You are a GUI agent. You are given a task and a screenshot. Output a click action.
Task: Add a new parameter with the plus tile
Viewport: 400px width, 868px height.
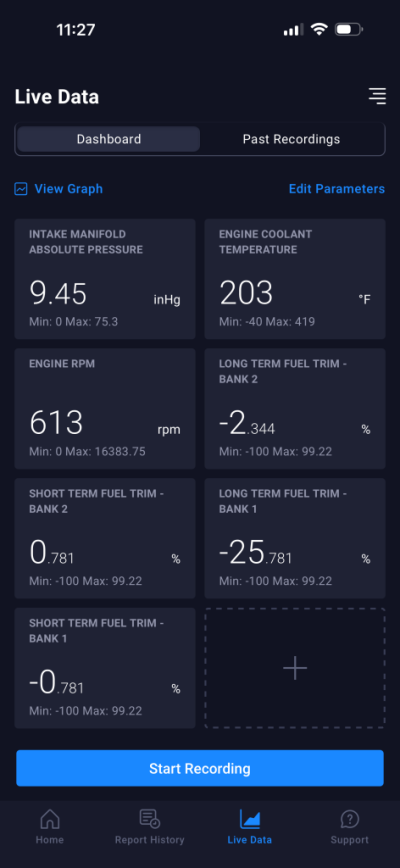(295, 668)
